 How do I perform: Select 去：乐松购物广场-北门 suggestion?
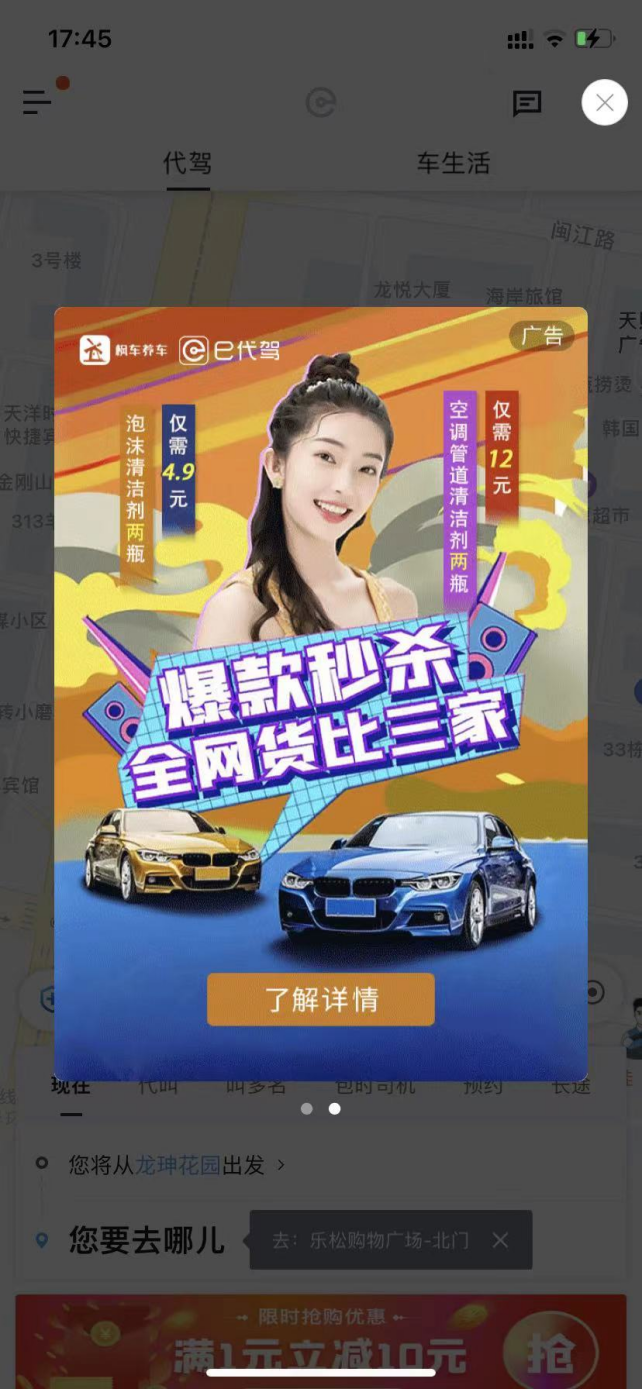coord(370,1240)
